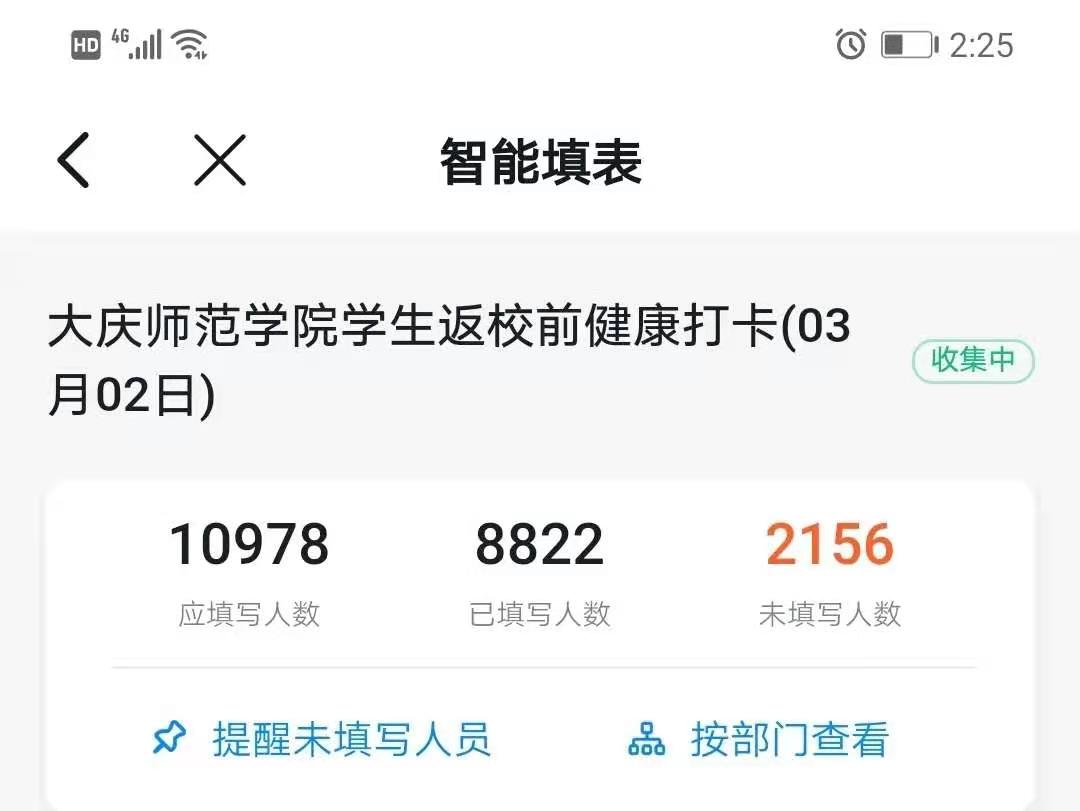The width and height of the screenshot is (1080, 811).
Task: Tap 提醒未填写人员 to remind people
Action: (x=322, y=740)
